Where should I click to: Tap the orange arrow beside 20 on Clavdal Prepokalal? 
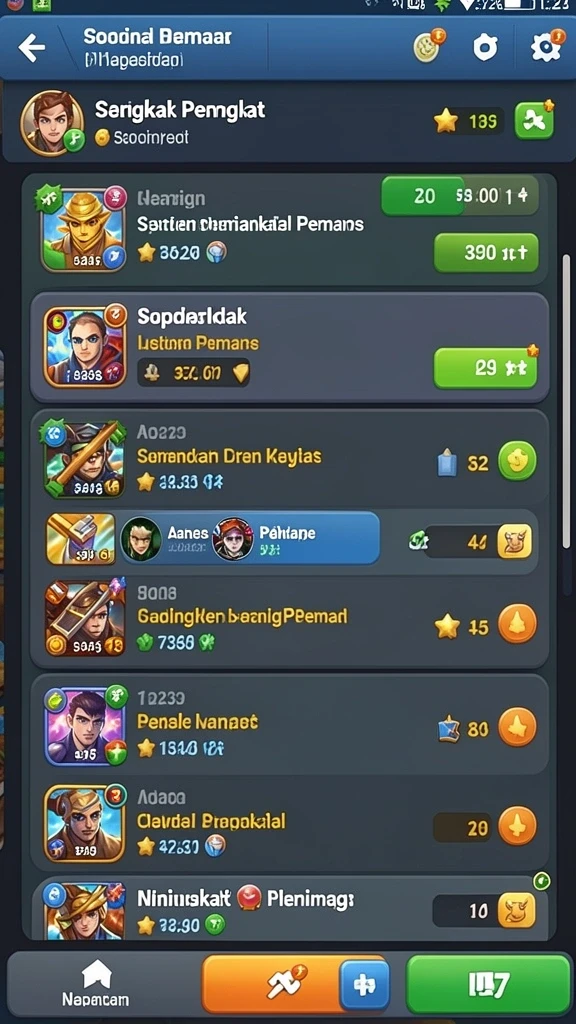point(517,826)
